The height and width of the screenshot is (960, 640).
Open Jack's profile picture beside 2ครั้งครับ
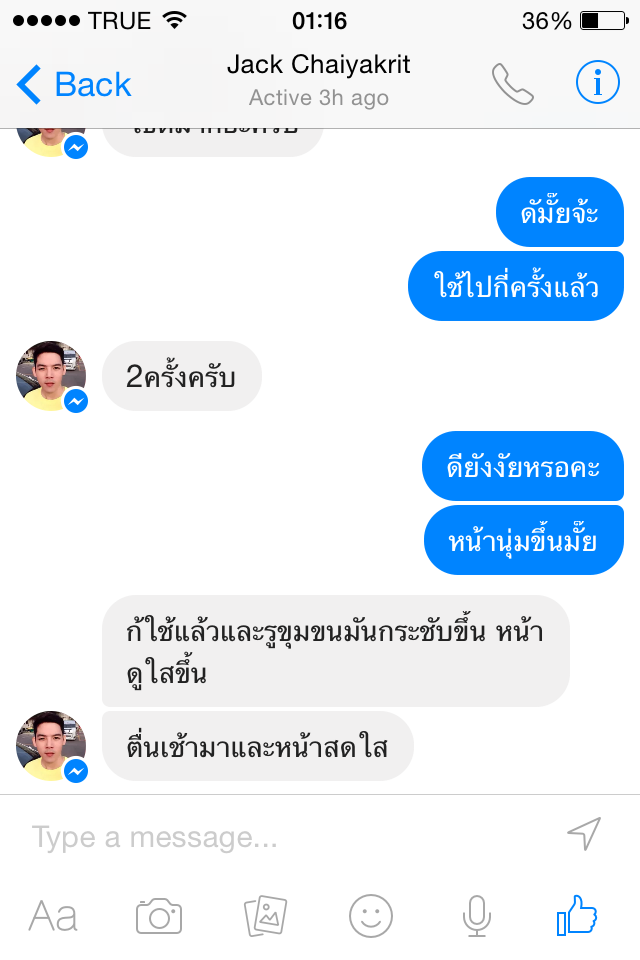51,376
